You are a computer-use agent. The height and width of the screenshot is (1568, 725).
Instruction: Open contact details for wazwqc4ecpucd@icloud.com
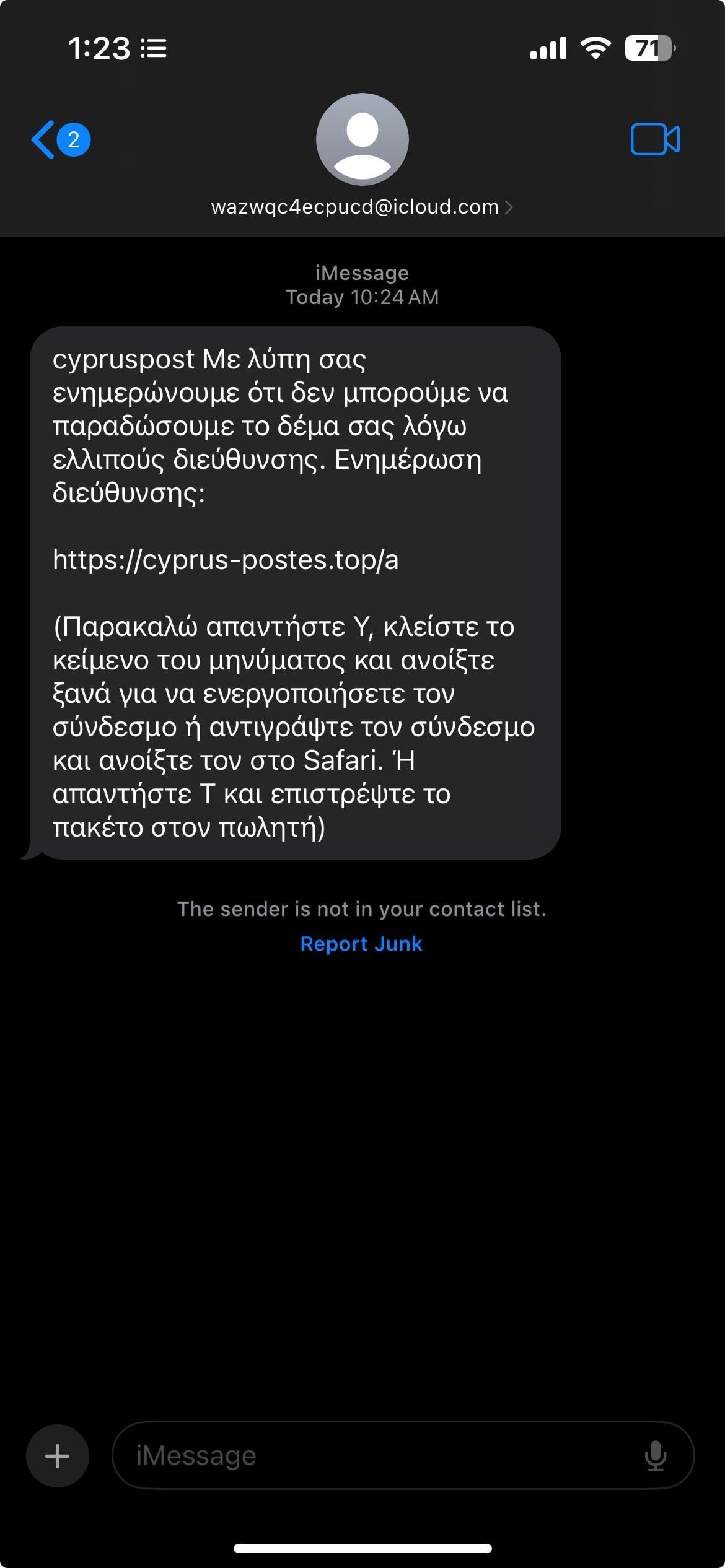362,207
